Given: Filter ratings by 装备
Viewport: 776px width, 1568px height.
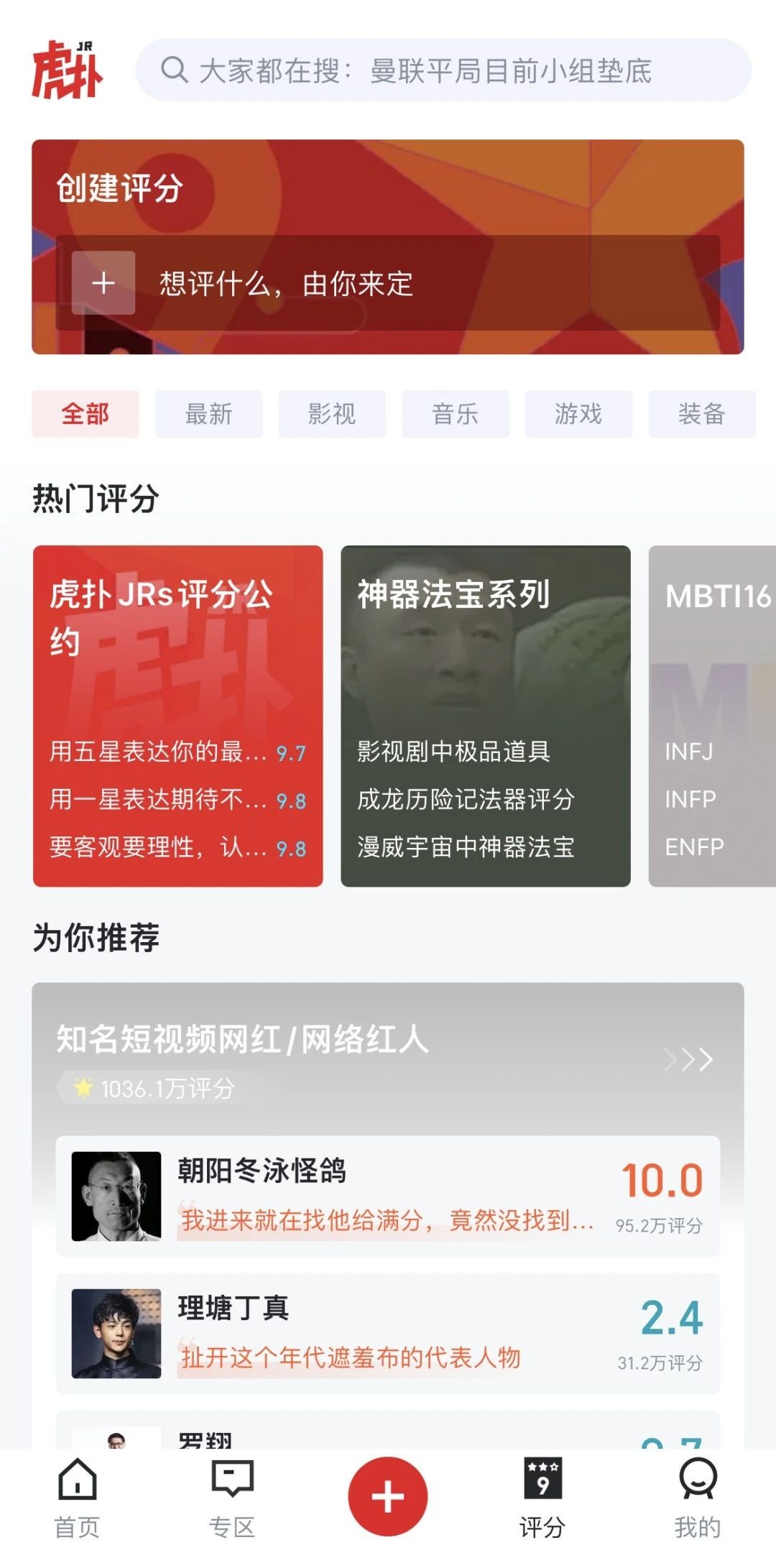Looking at the screenshot, I should coord(701,414).
